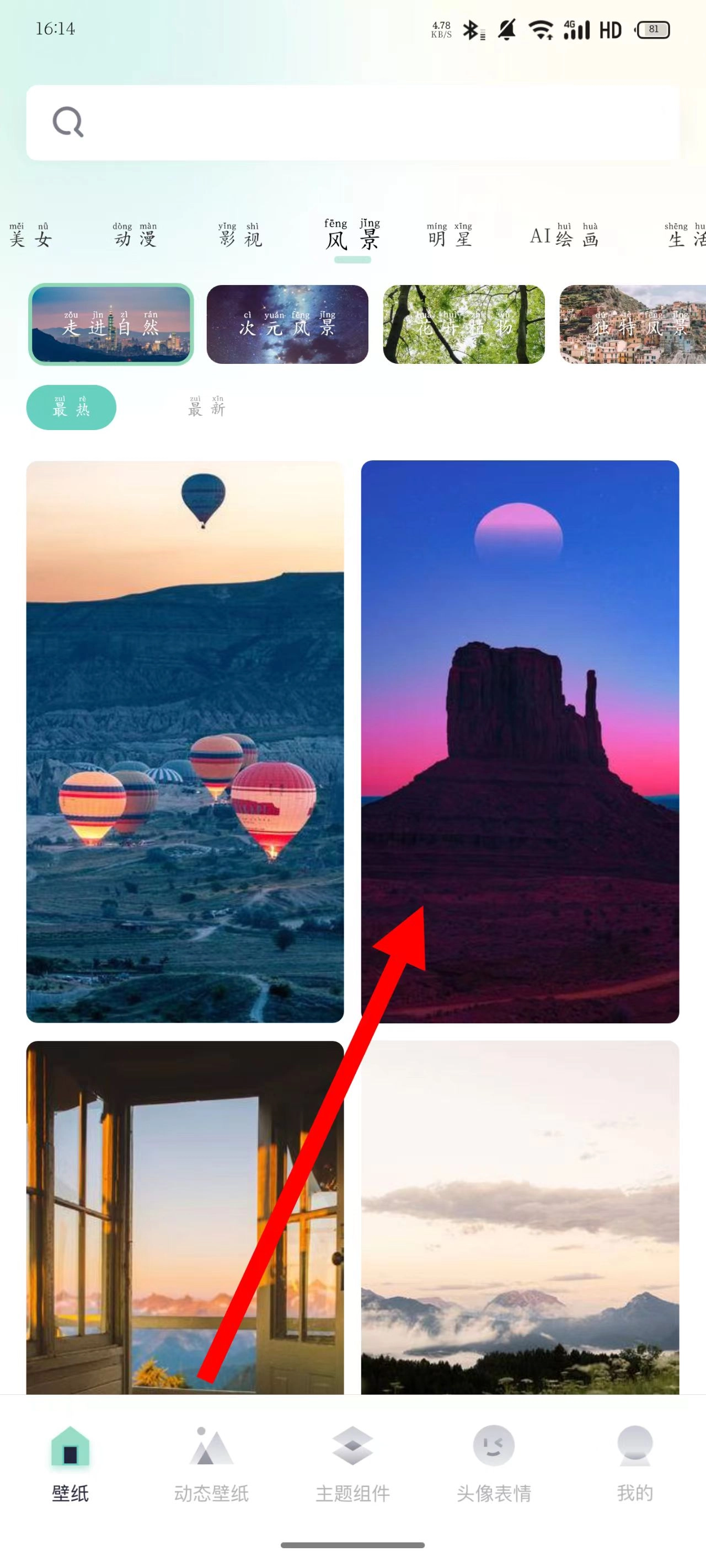Image resolution: width=706 pixels, height=1568 pixels.
Task: Select the 走进自然 subcategory card
Action: coord(111,324)
